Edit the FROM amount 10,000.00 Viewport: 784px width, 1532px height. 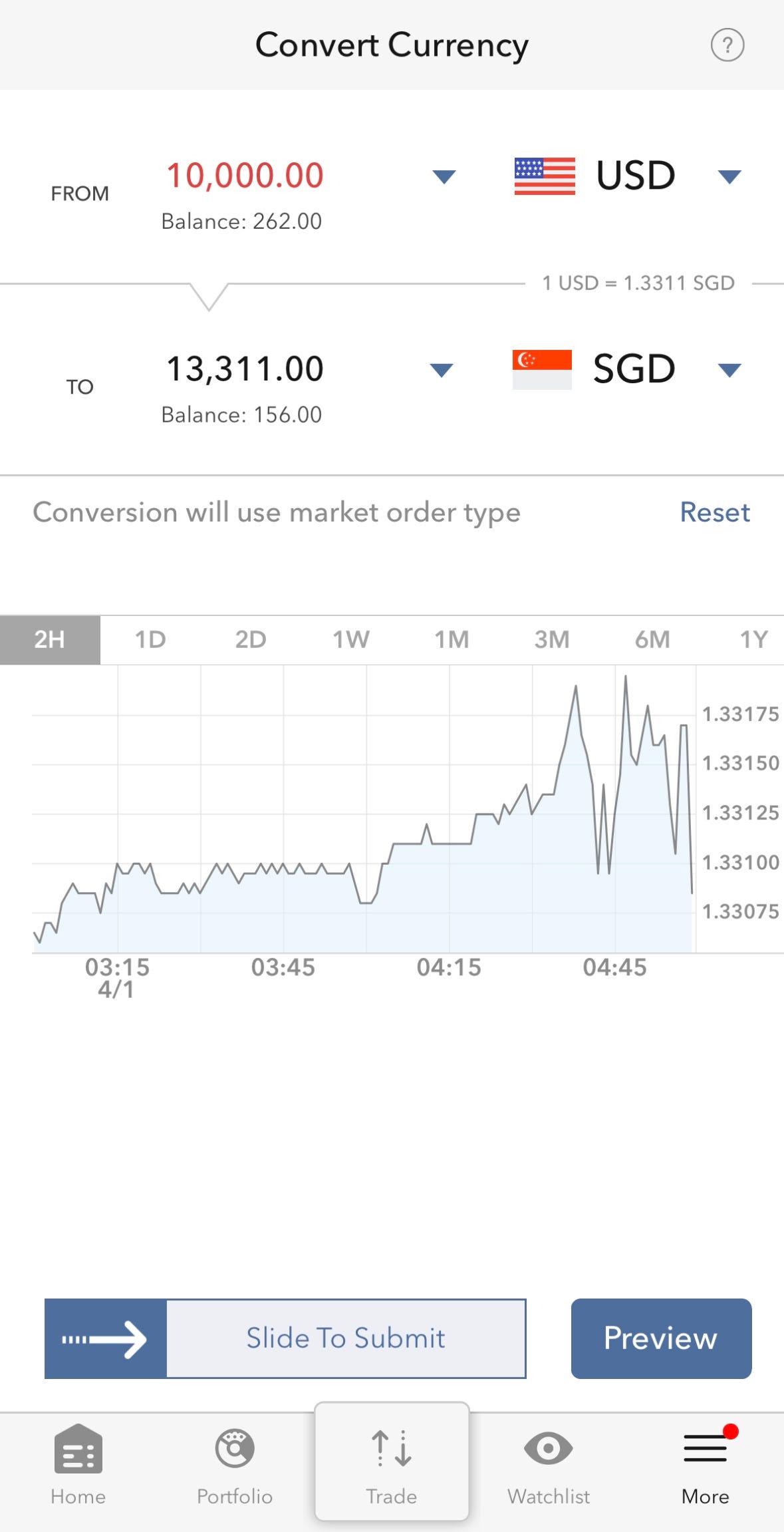[245, 176]
